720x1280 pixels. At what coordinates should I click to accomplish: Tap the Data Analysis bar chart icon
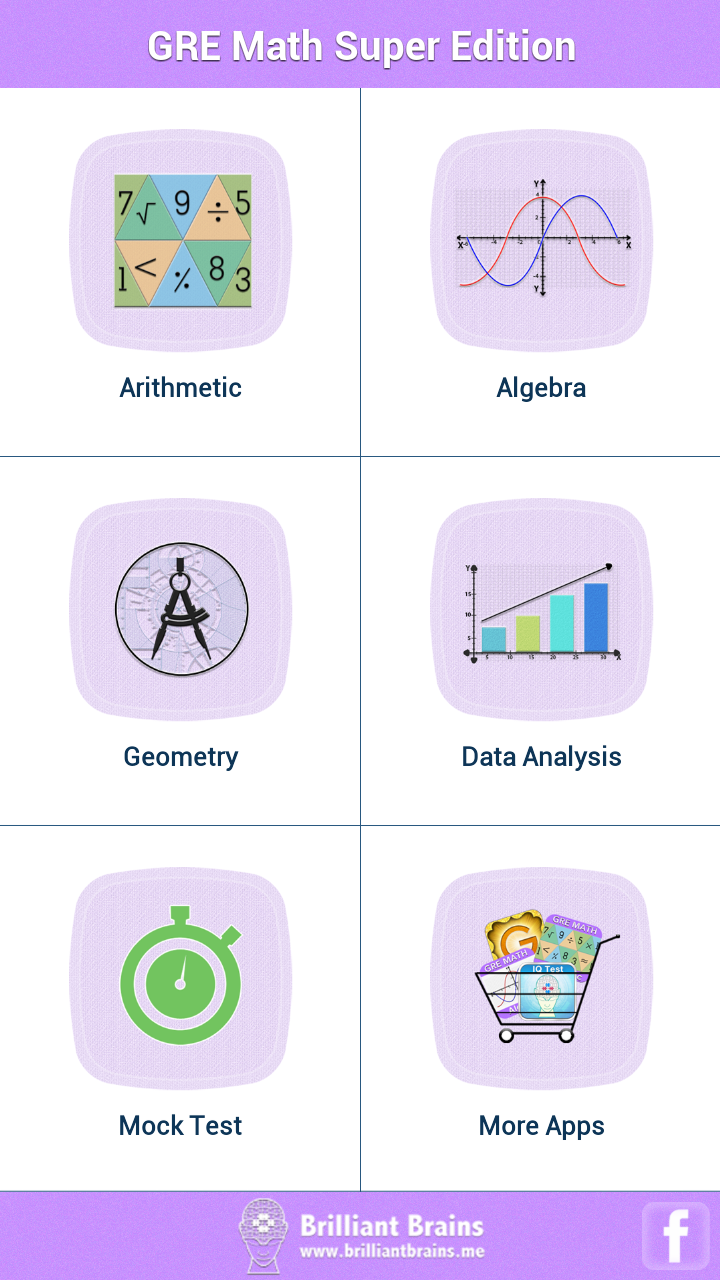coord(540,608)
